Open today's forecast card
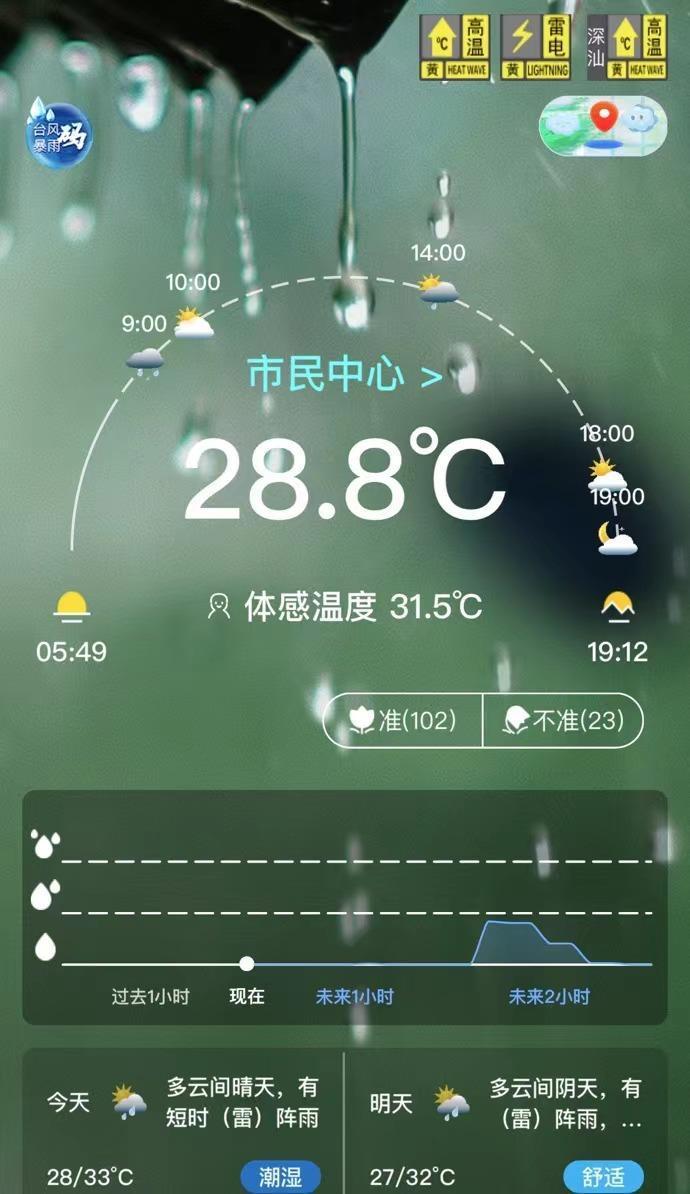Viewport: 690px width, 1194px height. (x=182, y=1120)
